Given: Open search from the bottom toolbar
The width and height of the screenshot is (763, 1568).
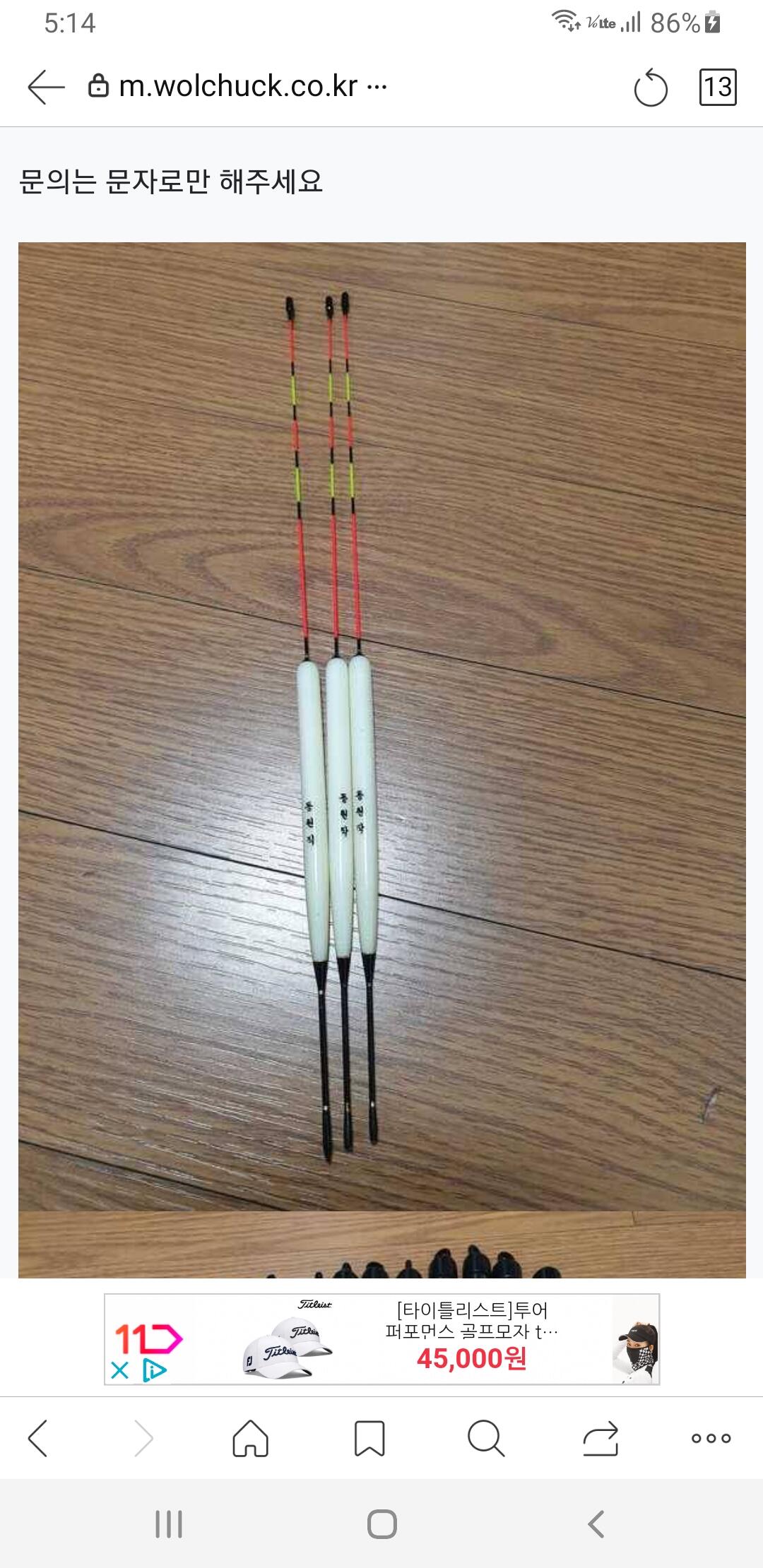Looking at the screenshot, I should (486, 1438).
